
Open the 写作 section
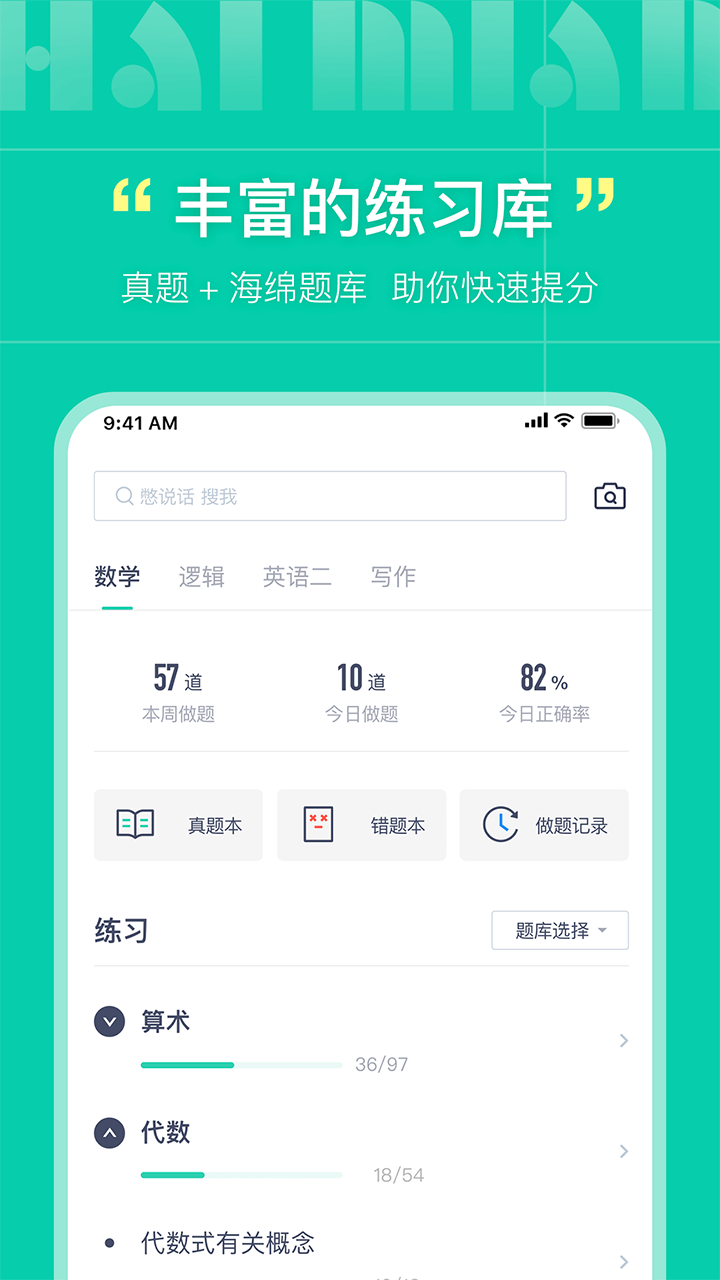[x=392, y=576]
